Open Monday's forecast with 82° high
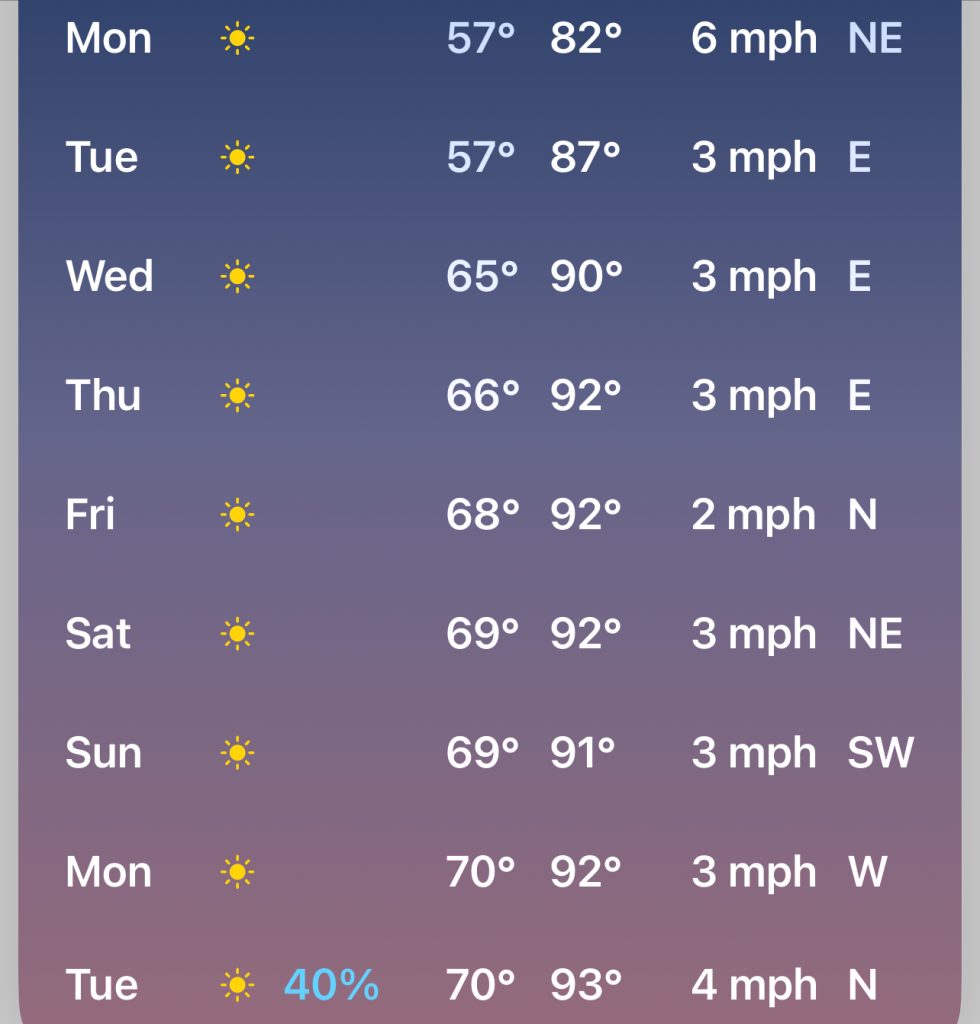Image resolution: width=980 pixels, height=1024 pixels. pos(489,39)
